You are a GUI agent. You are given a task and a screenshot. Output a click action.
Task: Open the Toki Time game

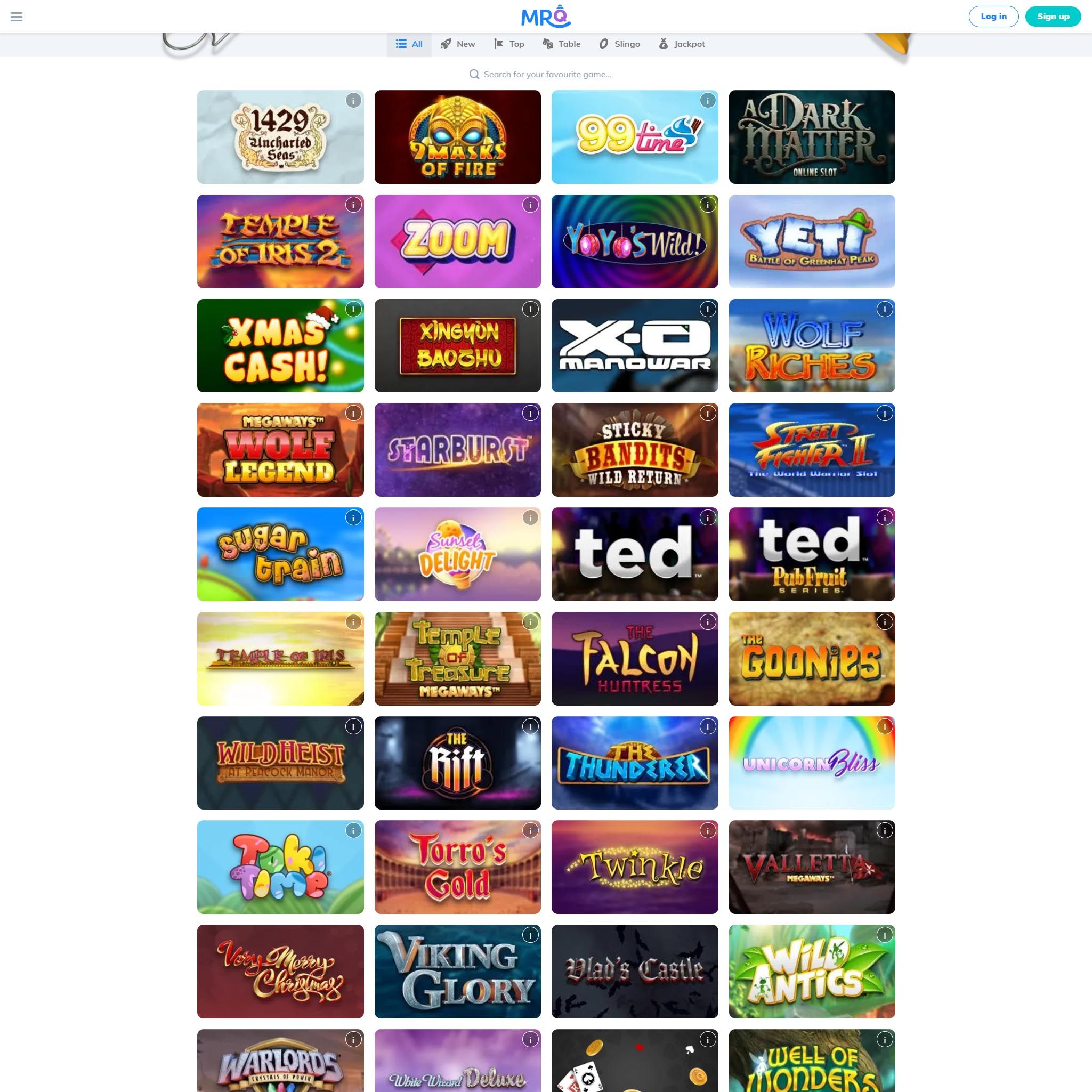(280, 867)
